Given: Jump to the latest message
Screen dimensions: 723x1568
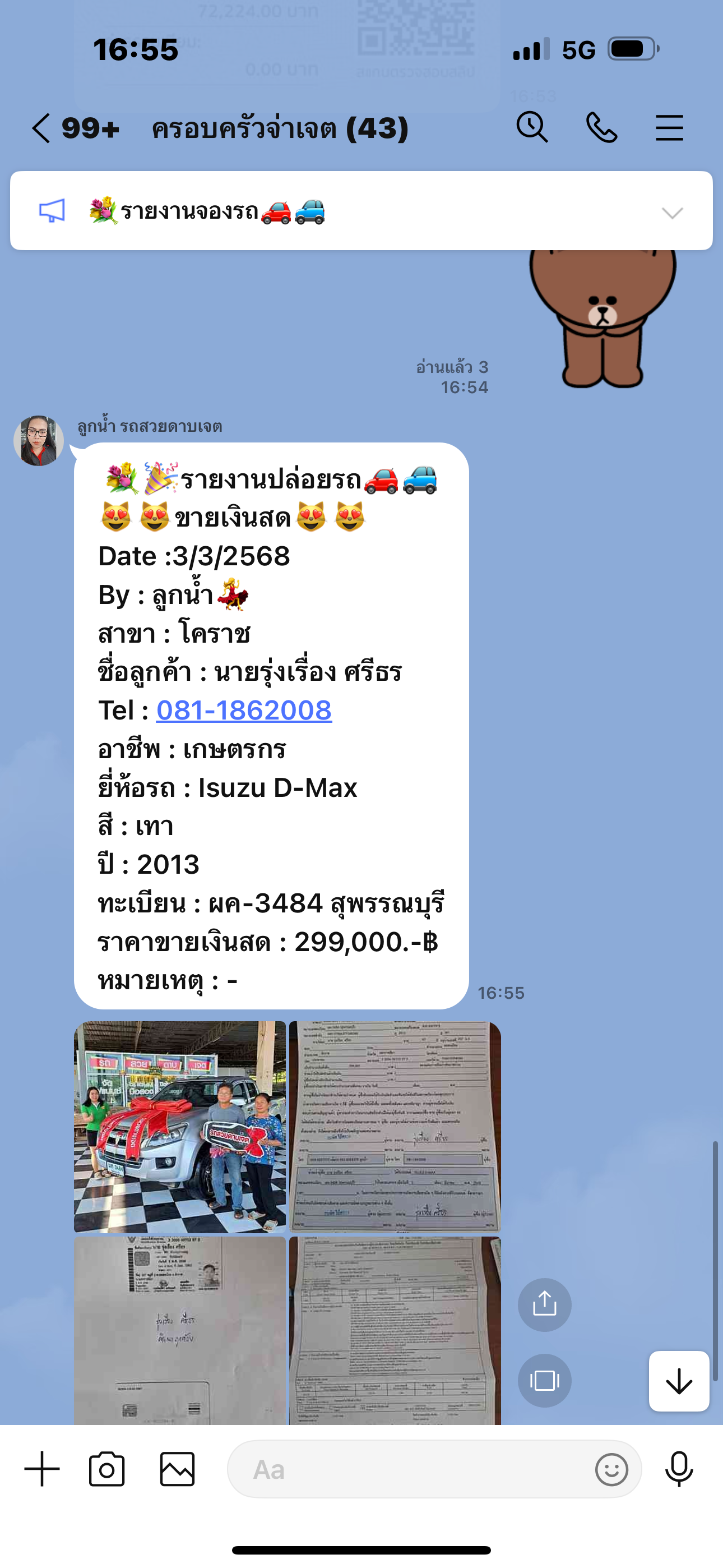Looking at the screenshot, I should click(679, 1381).
